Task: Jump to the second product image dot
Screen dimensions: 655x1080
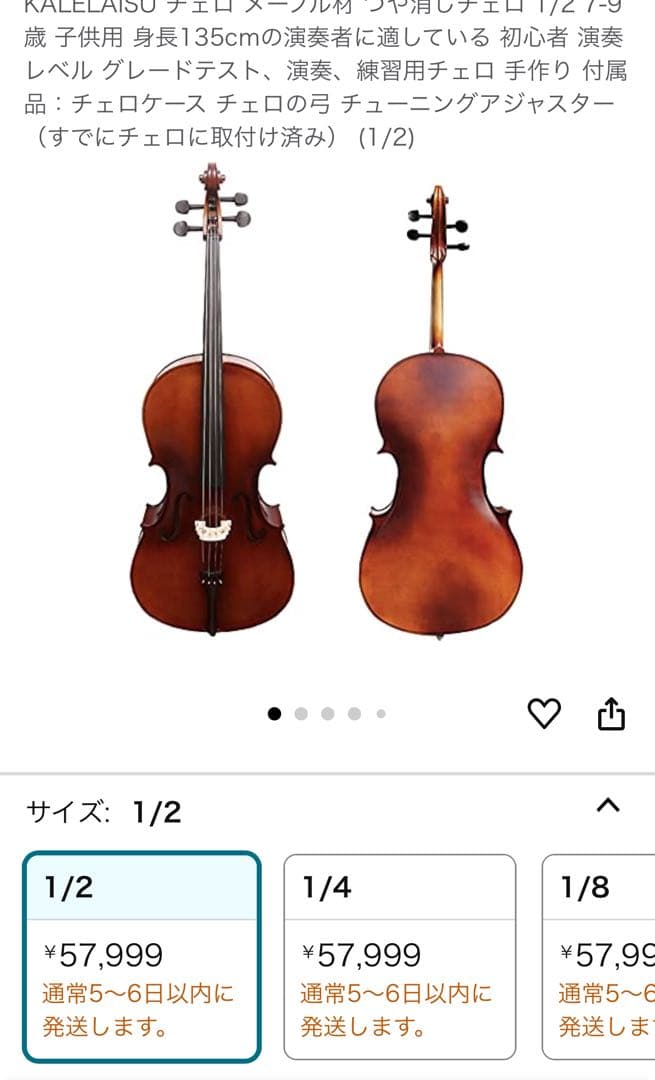Action: [301, 714]
